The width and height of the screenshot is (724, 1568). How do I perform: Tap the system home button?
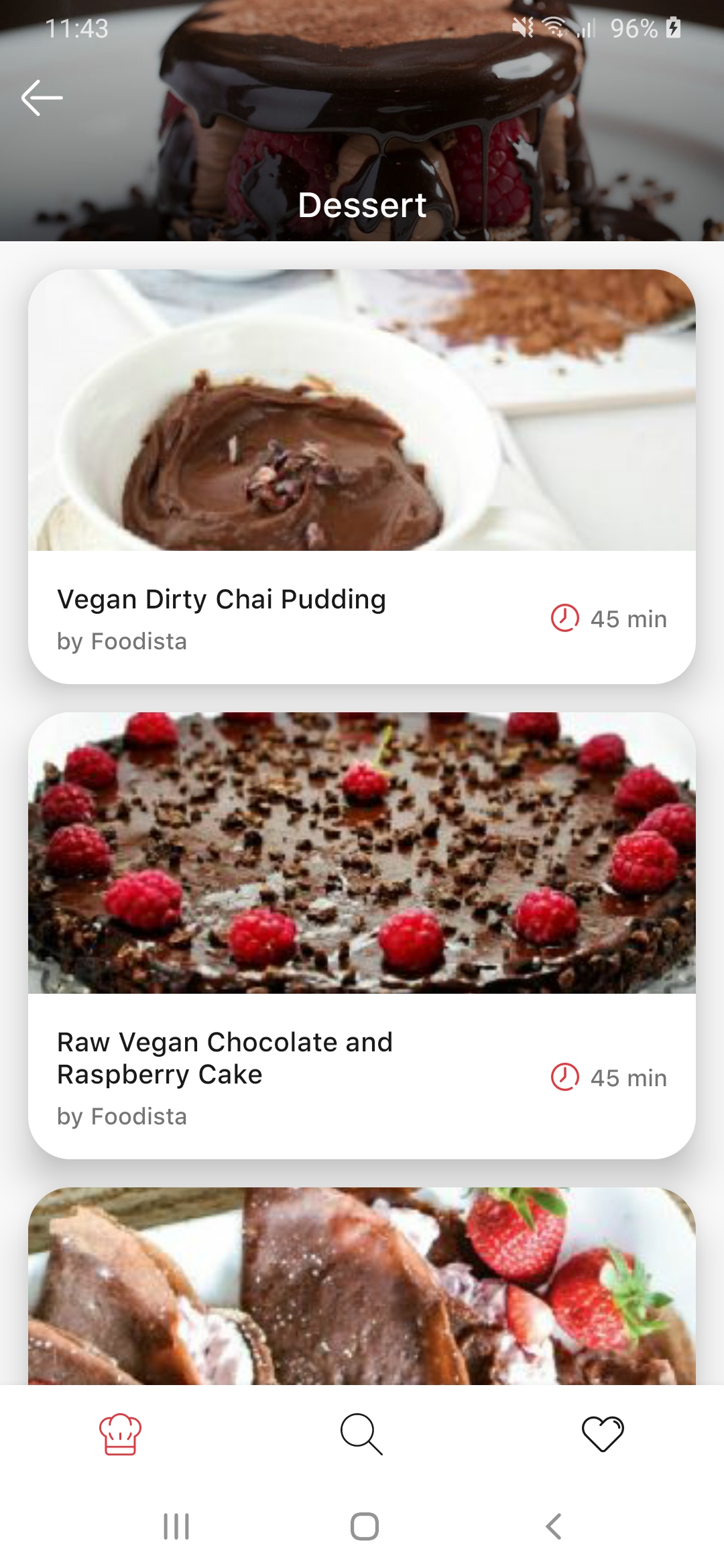(364, 1526)
